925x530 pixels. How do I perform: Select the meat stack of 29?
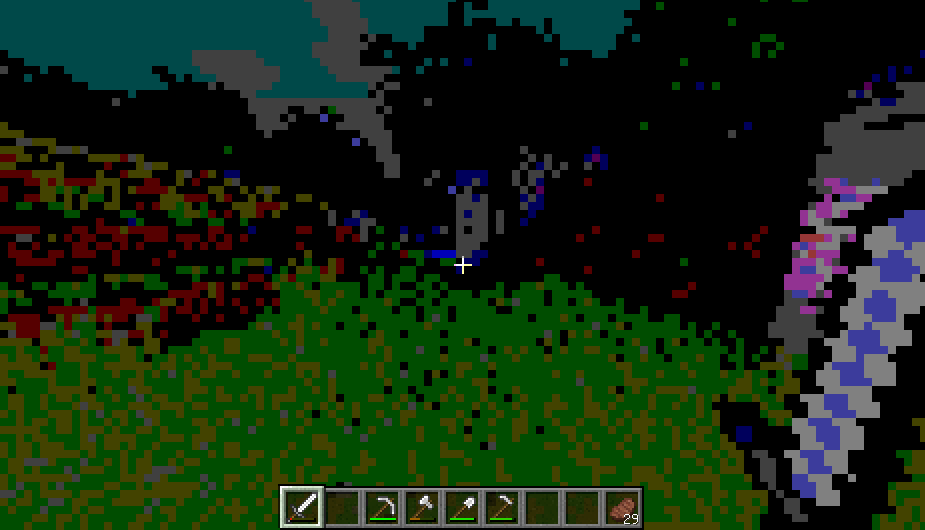(x=623, y=508)
